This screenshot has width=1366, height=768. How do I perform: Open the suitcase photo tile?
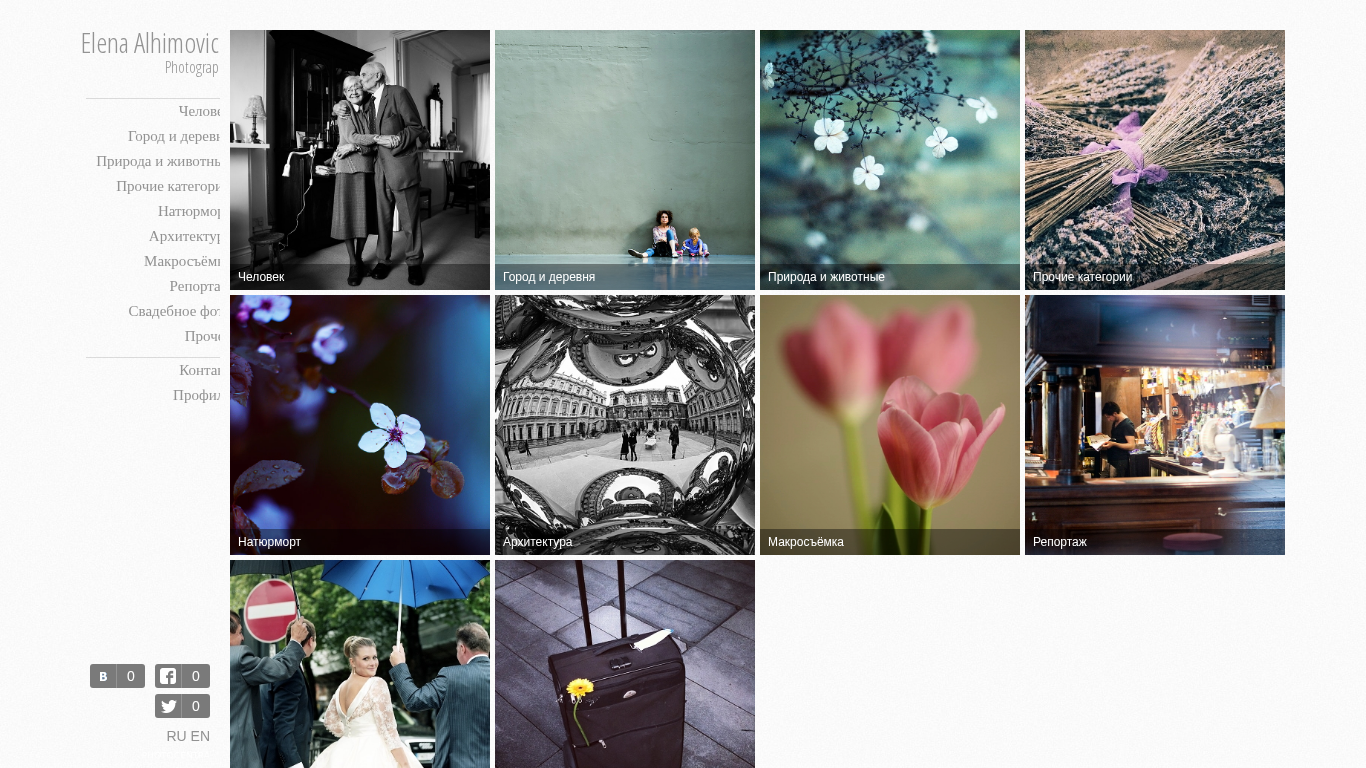tap(625, 665)
